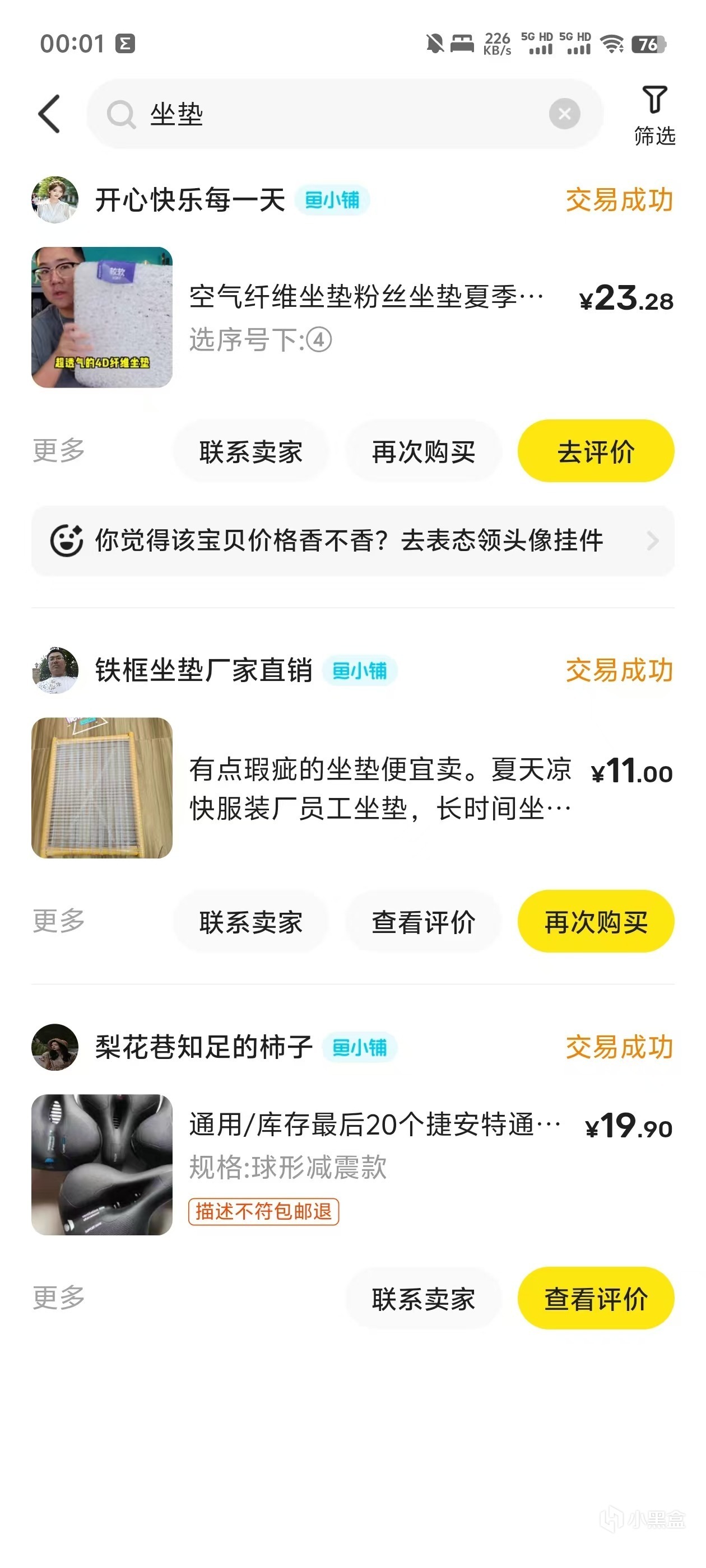Select 再次购买 for the 空气纤维坐垫 order

[424, 452]
